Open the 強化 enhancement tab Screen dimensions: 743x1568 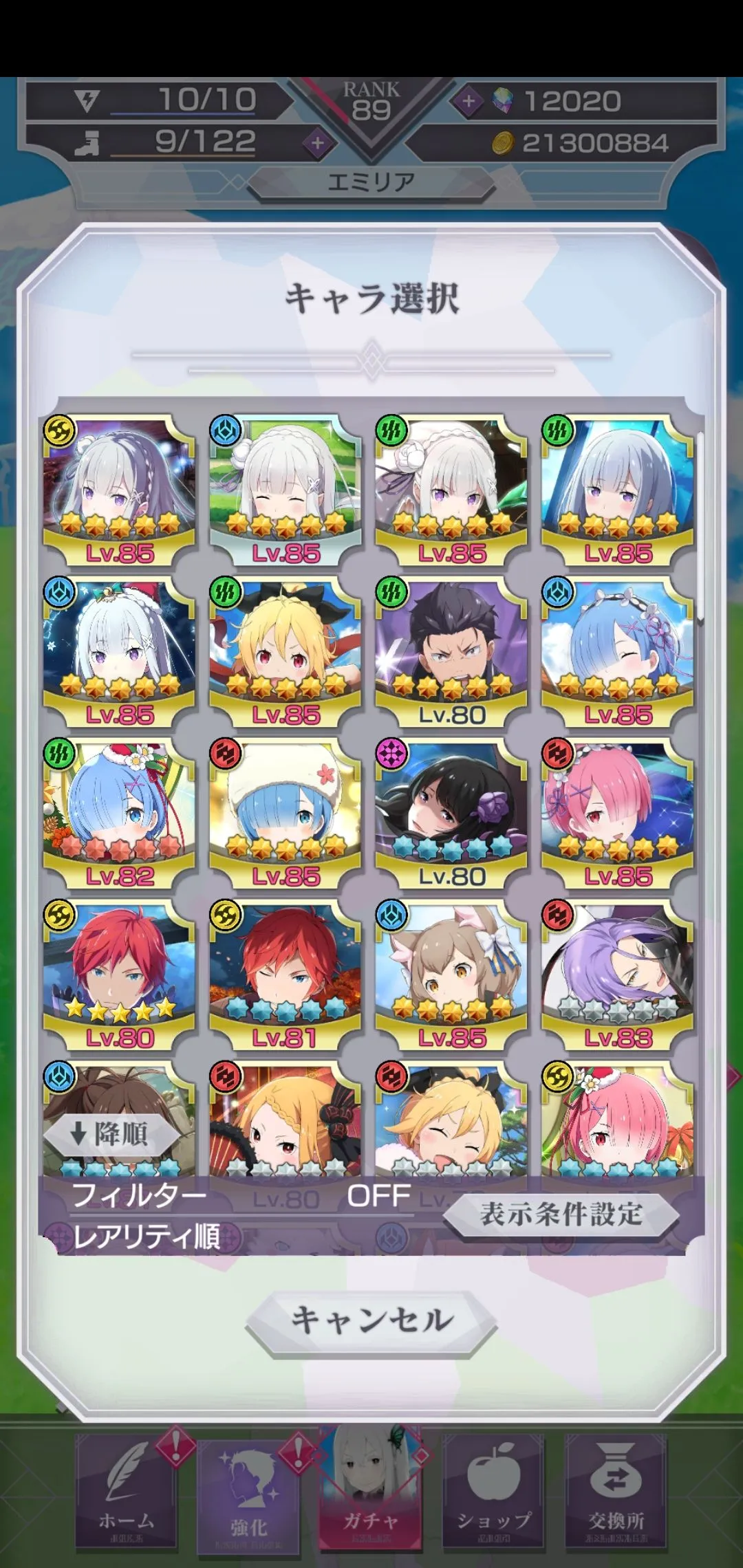pyautogui.click(x=248, y=1496)
